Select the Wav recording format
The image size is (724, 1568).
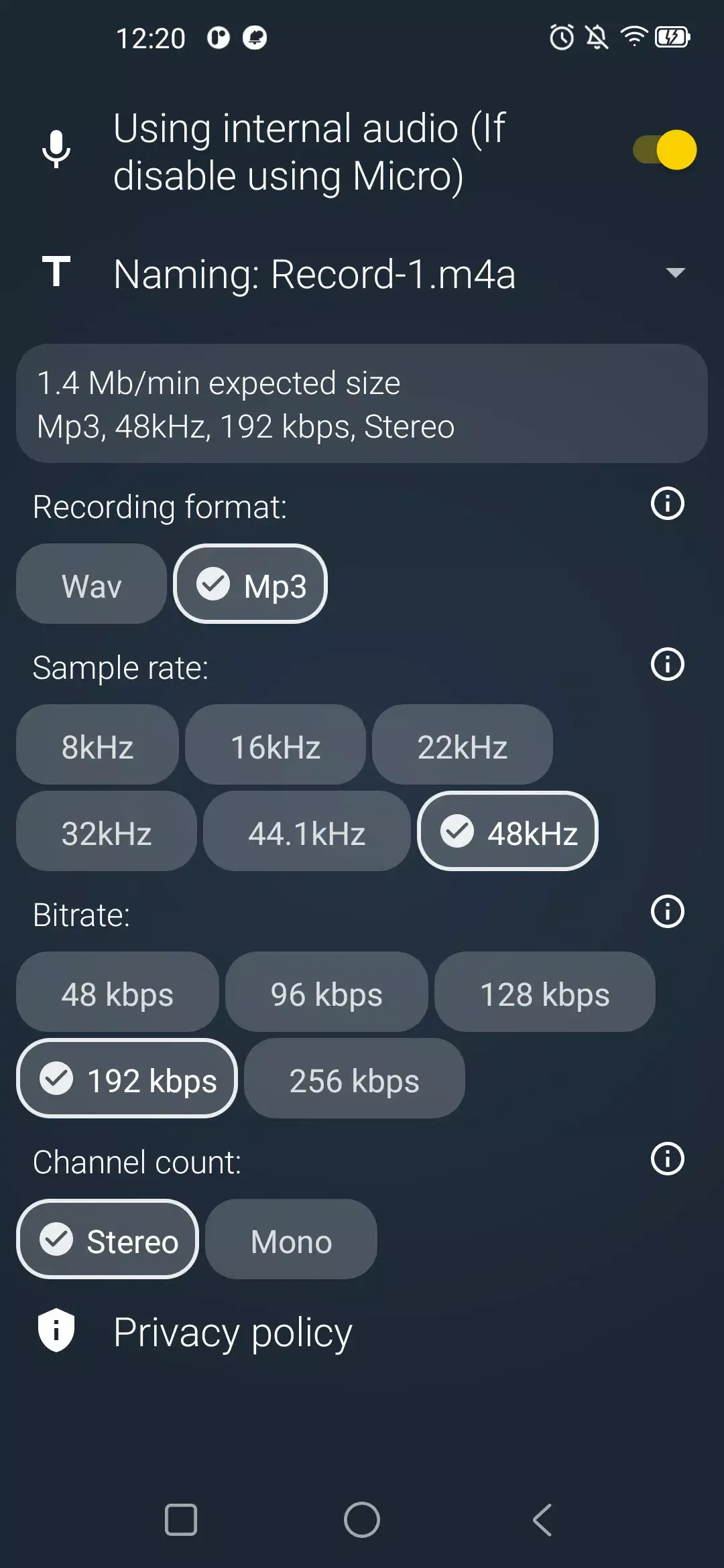(x=90, y=584)
